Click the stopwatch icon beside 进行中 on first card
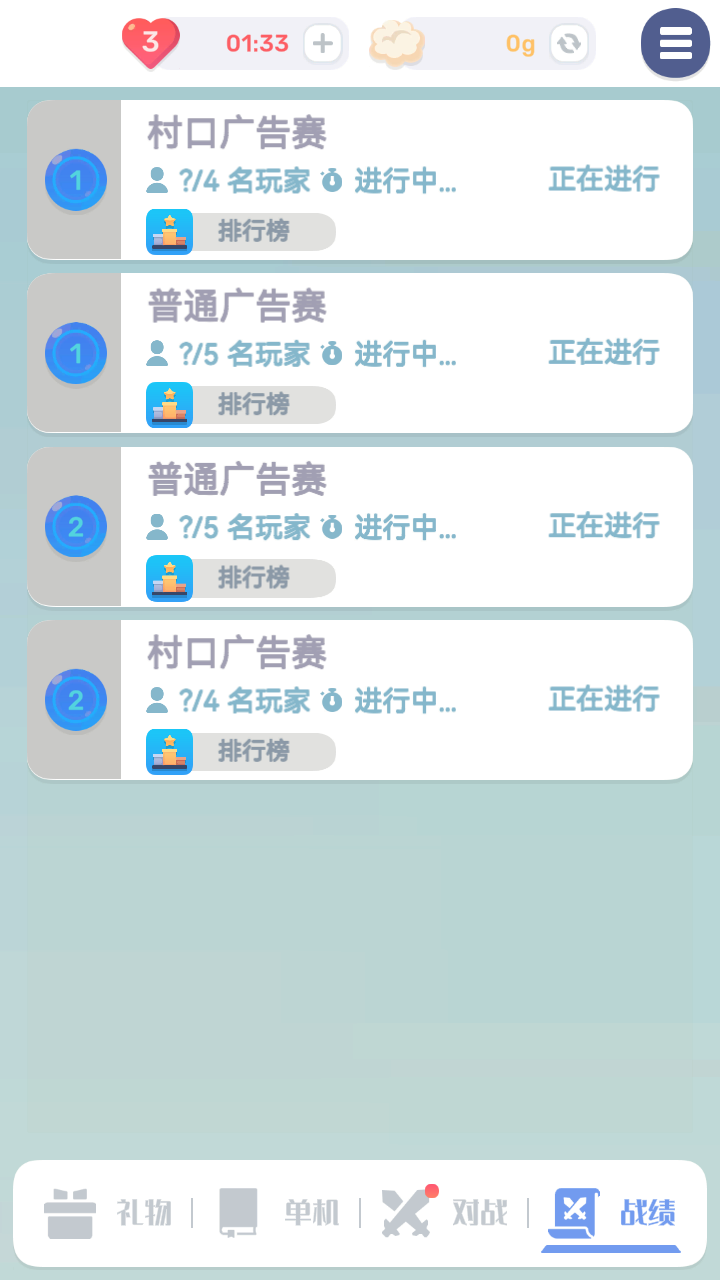Screen dimensions: 720x1280 tap(331, 181)
